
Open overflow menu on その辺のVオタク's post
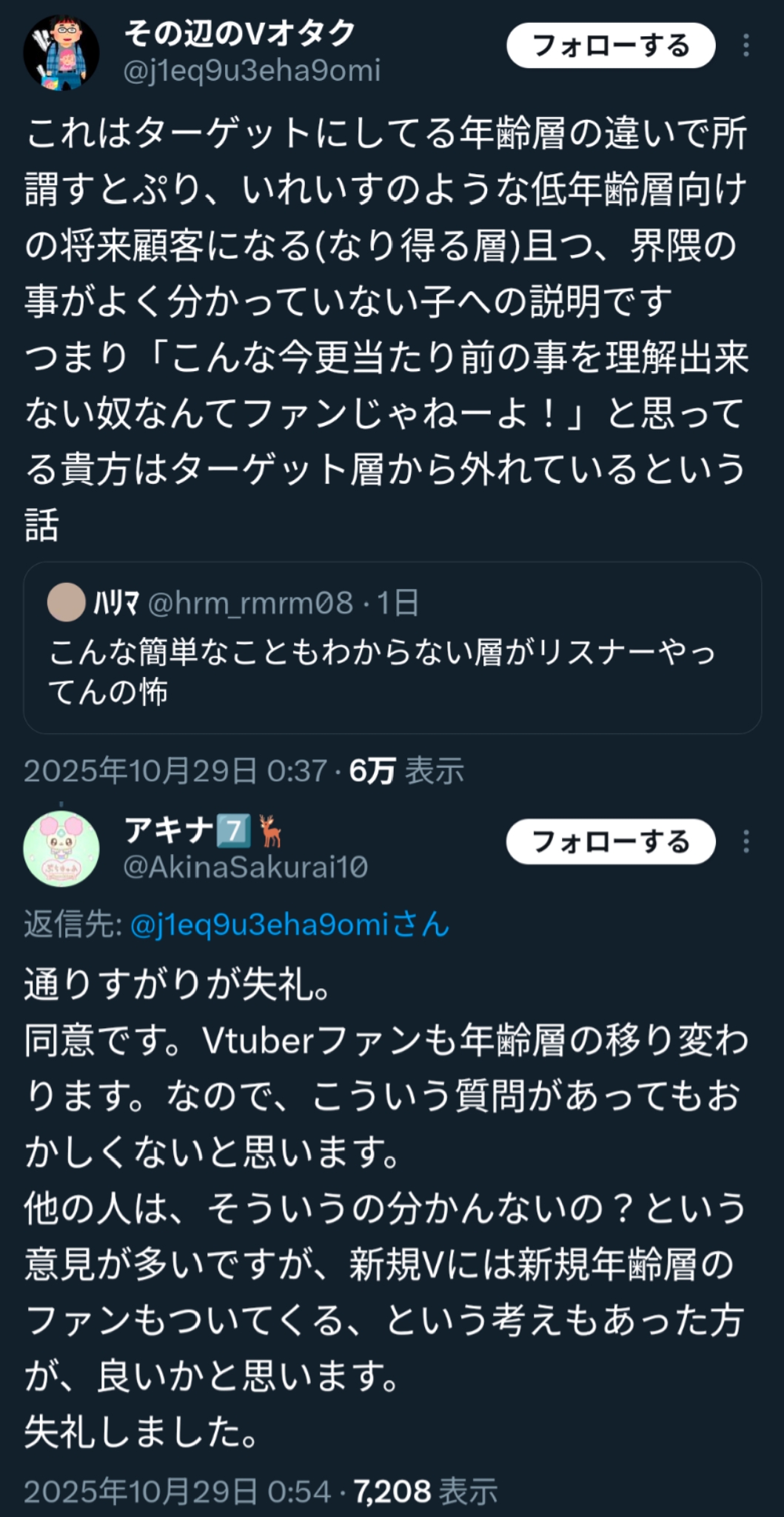pos(746,46)
